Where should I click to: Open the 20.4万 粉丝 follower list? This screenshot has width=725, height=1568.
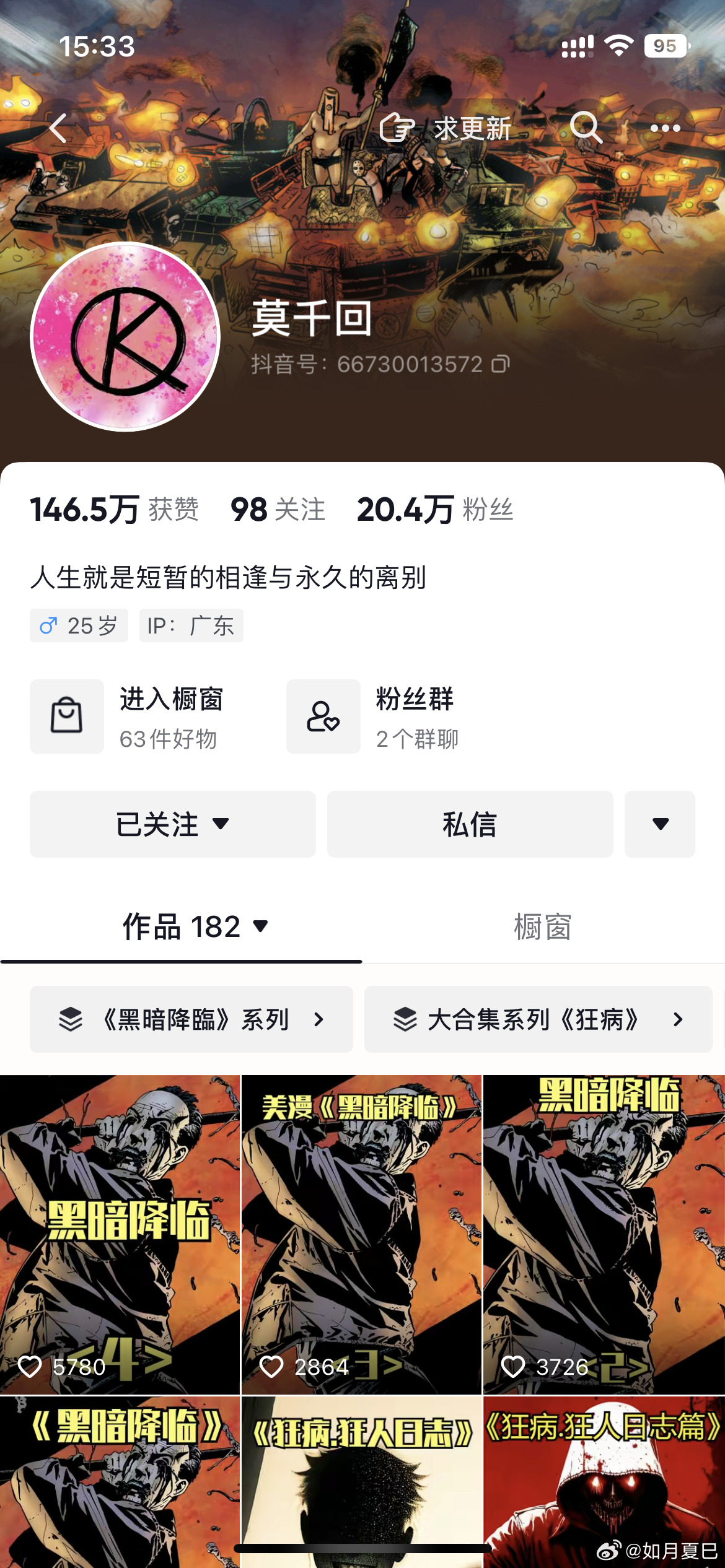(435, 510)
